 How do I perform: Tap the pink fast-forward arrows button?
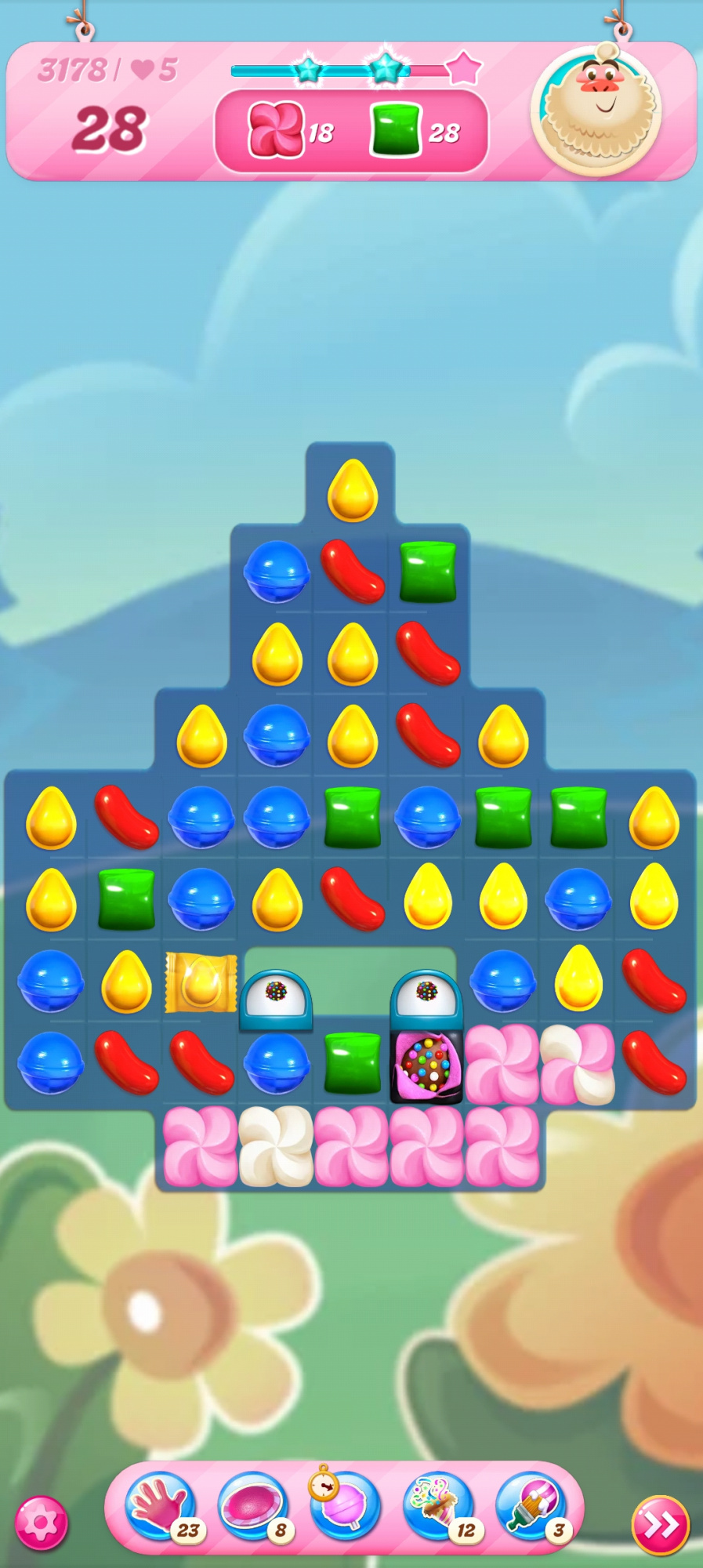point(661,1525)
